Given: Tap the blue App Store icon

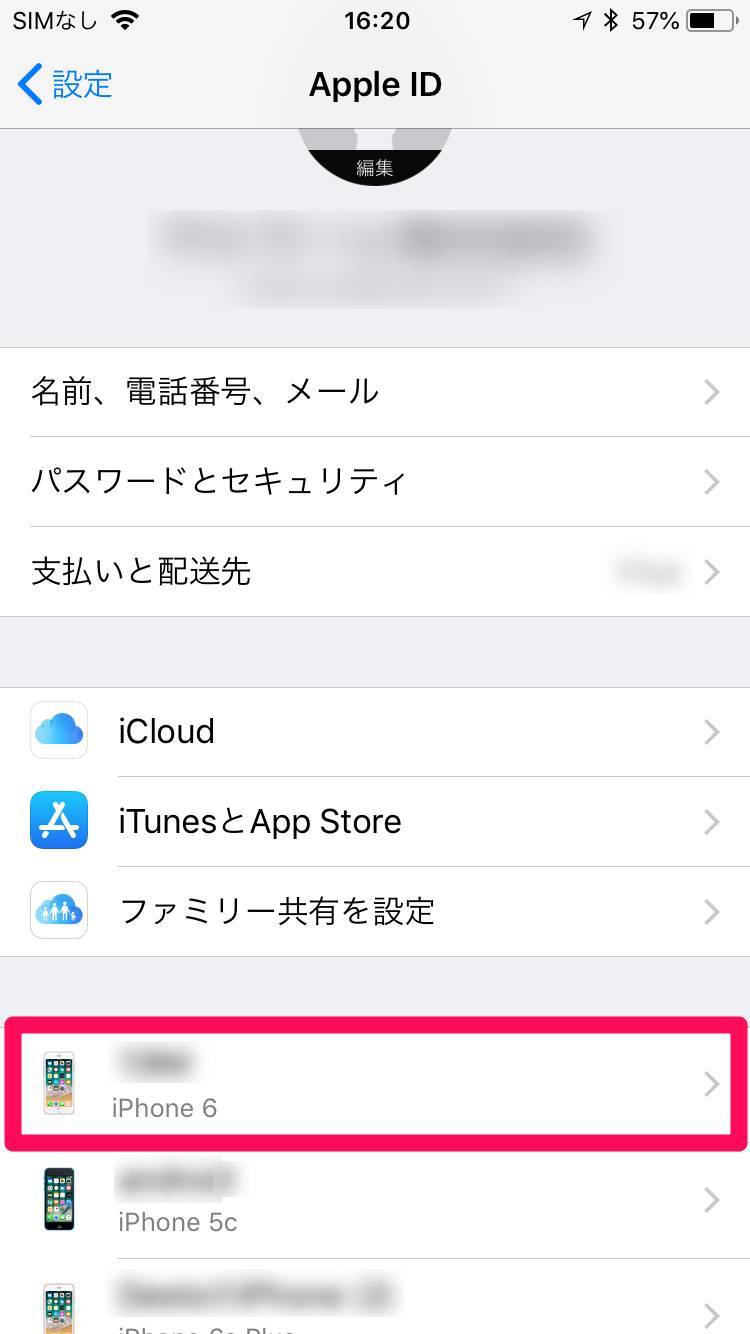Looking at the screenshot, I should click(x=58, y=821).
